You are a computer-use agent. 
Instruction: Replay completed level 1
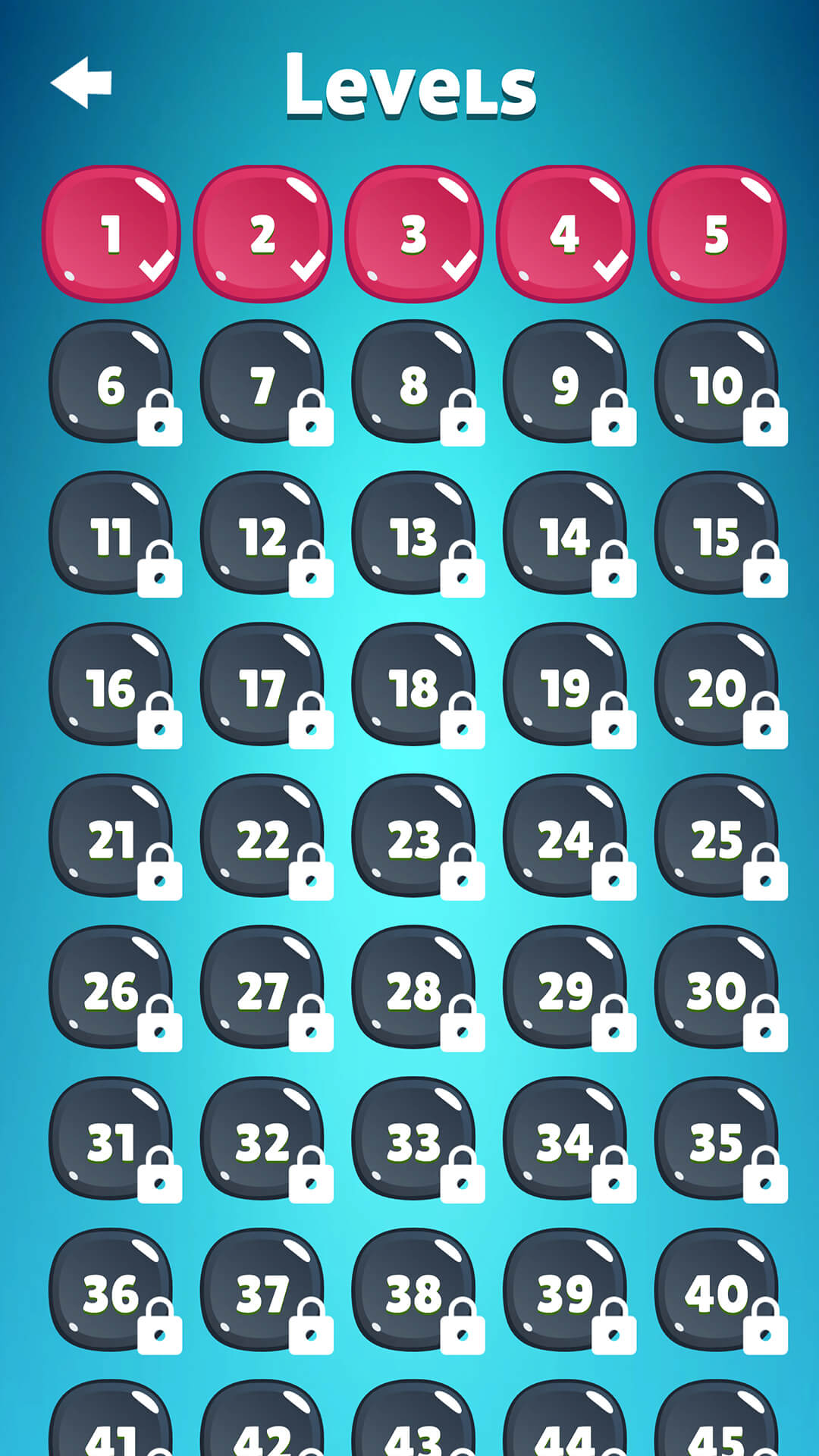click(111, 234)
